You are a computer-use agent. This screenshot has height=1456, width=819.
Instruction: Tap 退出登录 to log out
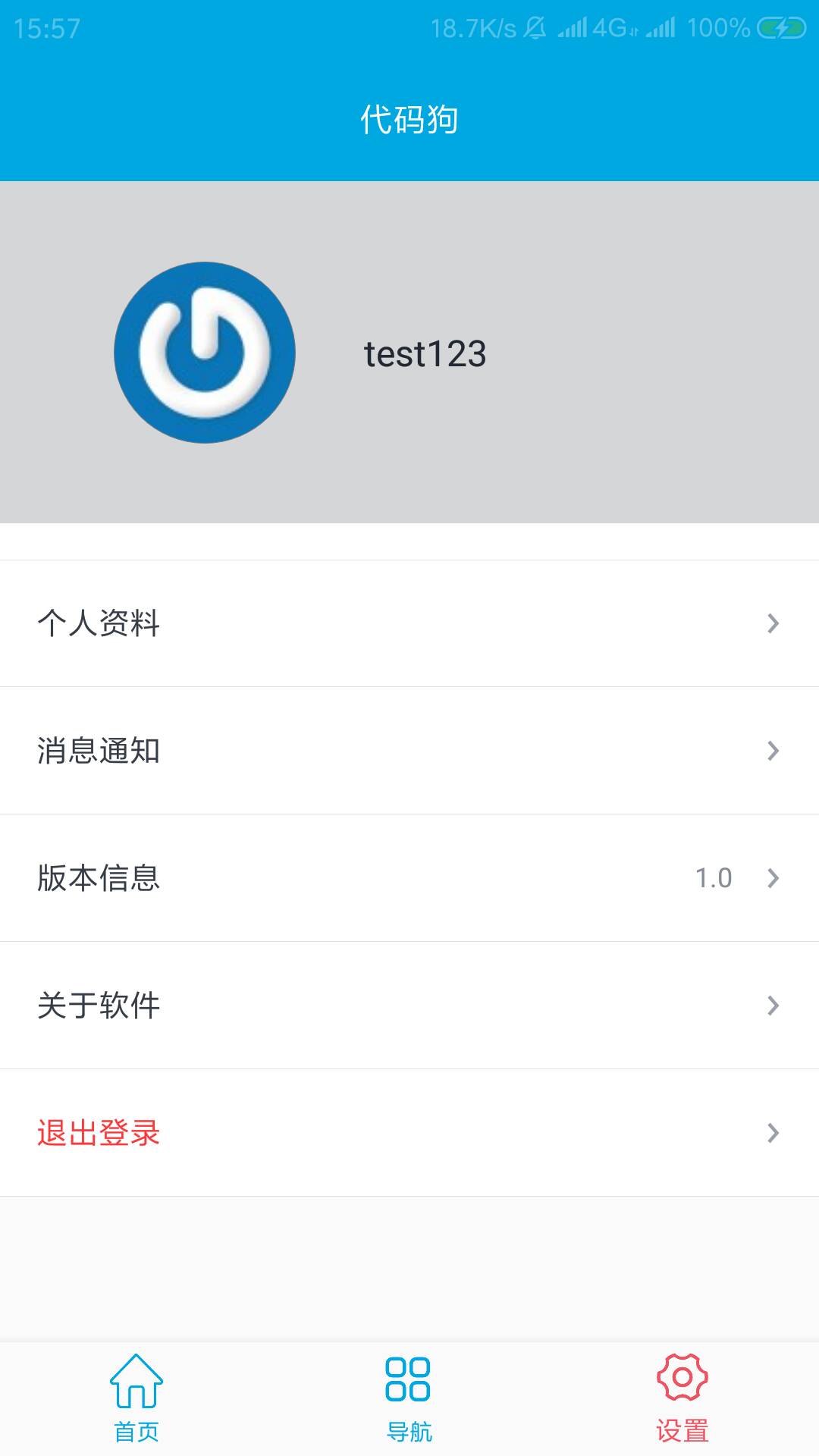[x=409, y=1133]
